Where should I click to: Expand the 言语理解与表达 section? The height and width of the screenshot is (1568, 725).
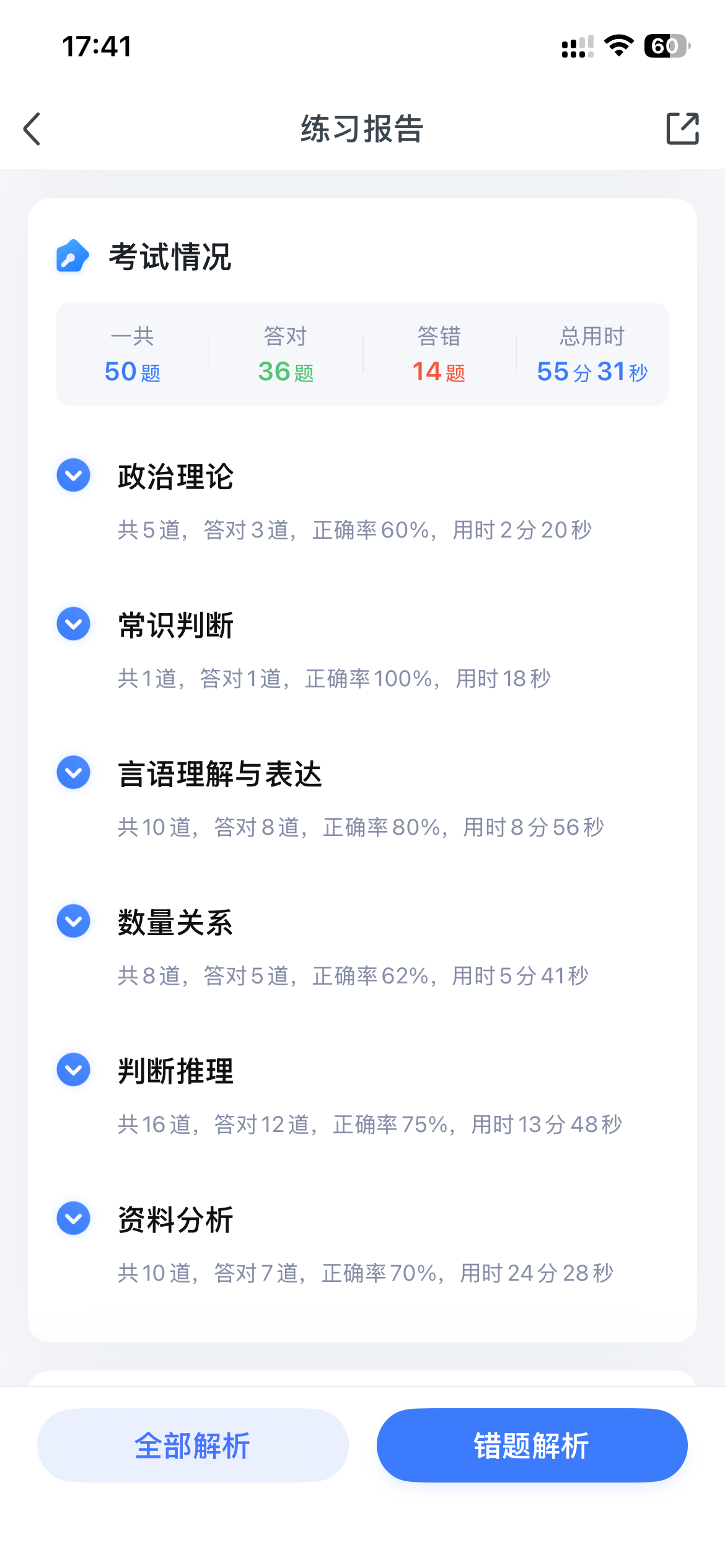[x=74, y=773]
